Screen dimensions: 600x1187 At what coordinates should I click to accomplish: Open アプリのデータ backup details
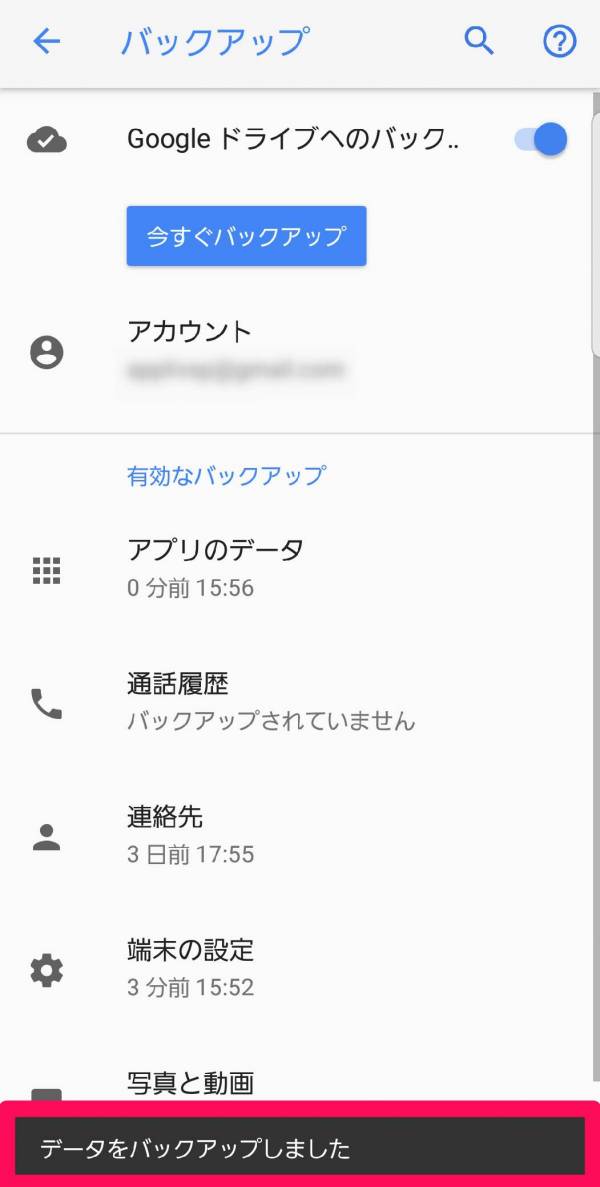pos(295,568)
